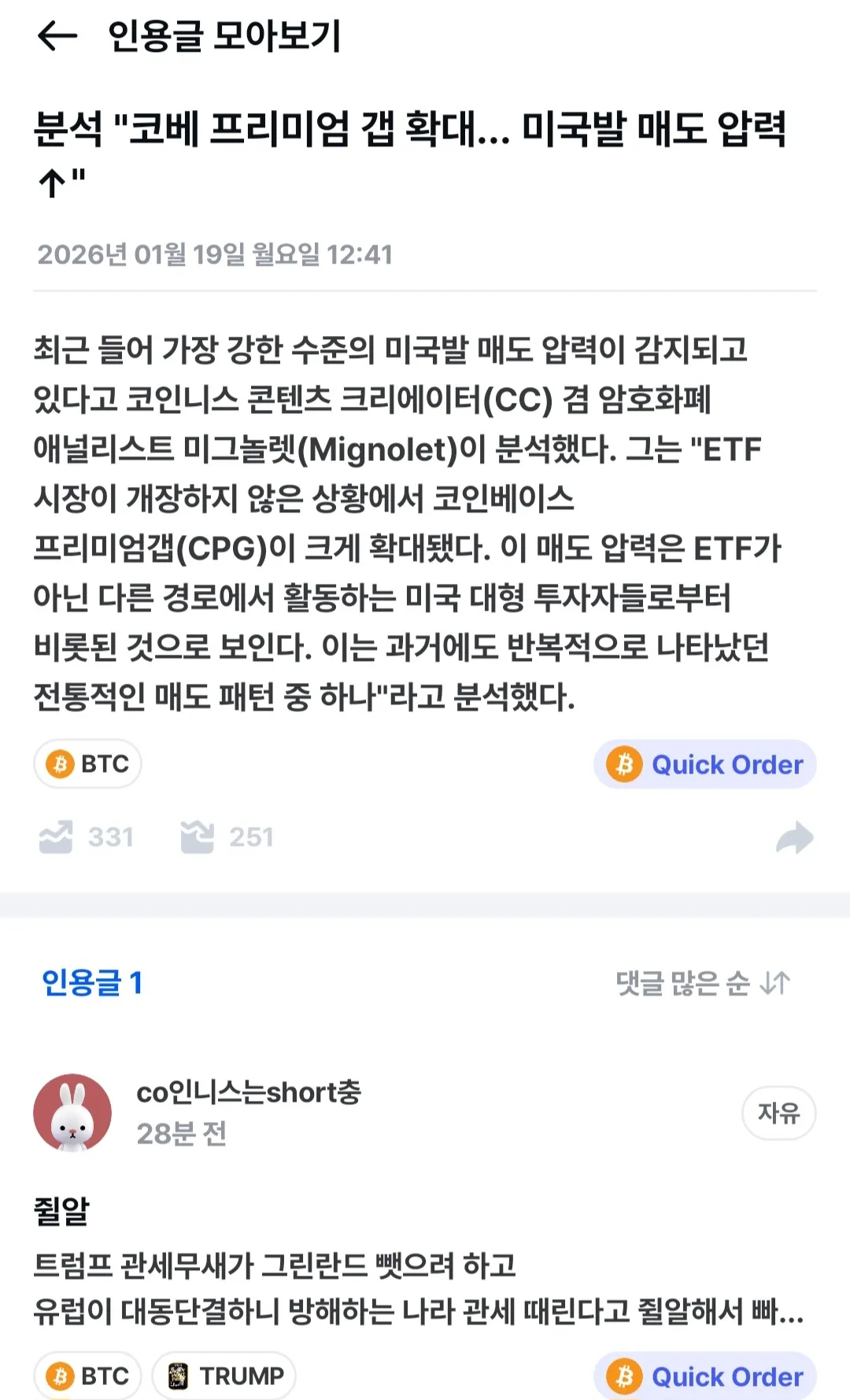This screenshot has height=1400, width=850.
Task: Open co인니스는short충's profile avatar
Action: coord(72,1113)
